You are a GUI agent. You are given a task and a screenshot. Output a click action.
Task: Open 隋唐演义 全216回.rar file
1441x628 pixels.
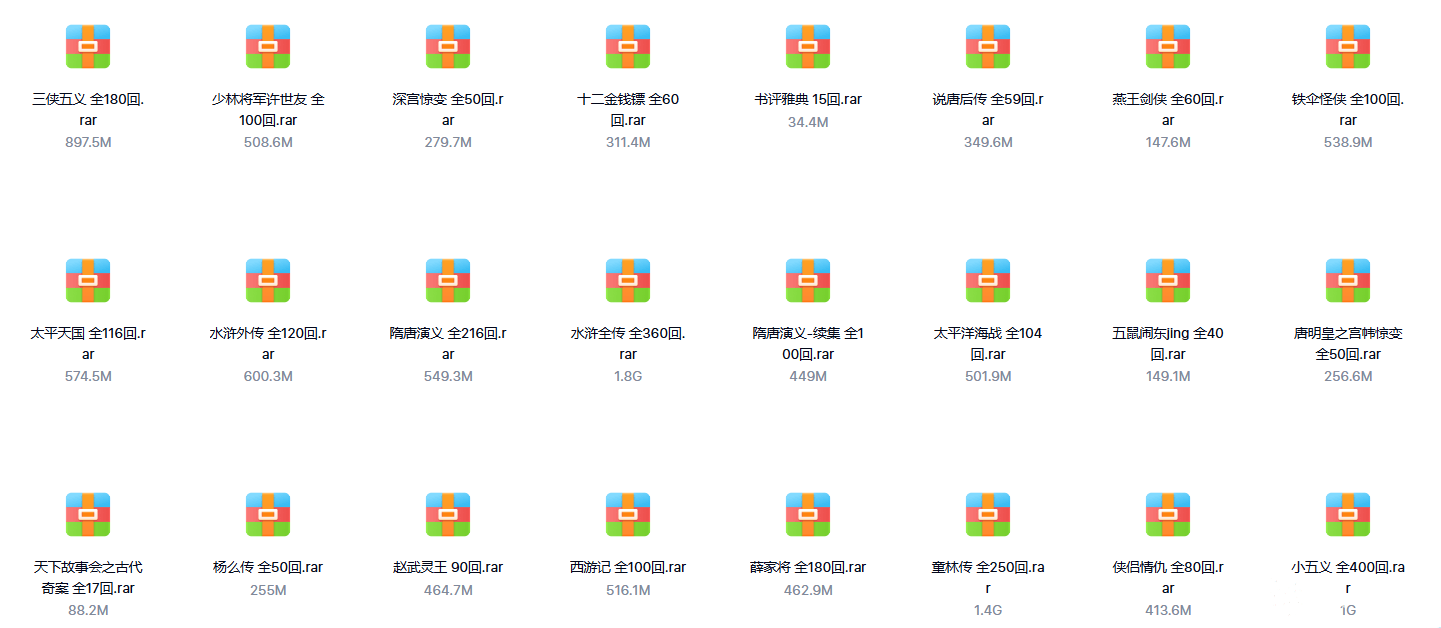click(x=448, y=281)
